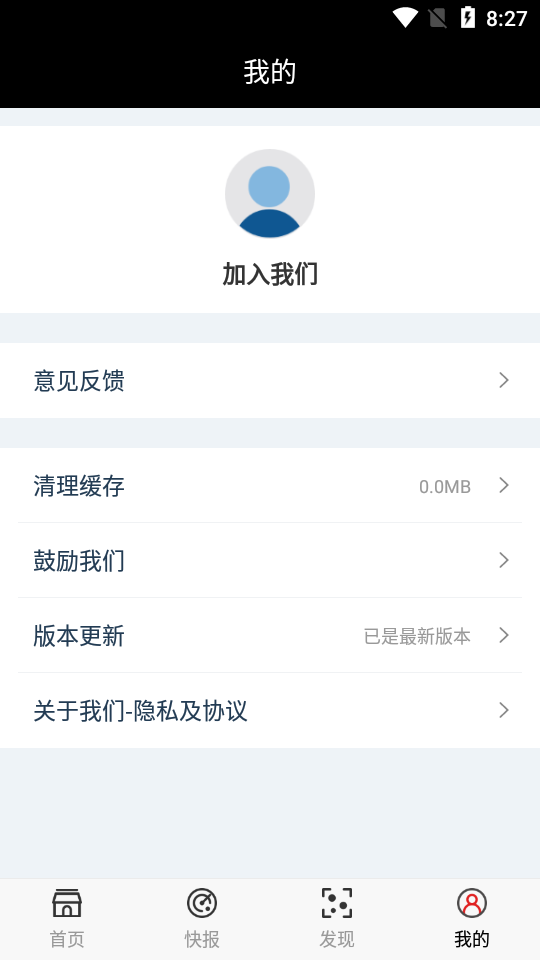
Task: Switch to the 首页 tab
Action: click(x=67, y=918)
